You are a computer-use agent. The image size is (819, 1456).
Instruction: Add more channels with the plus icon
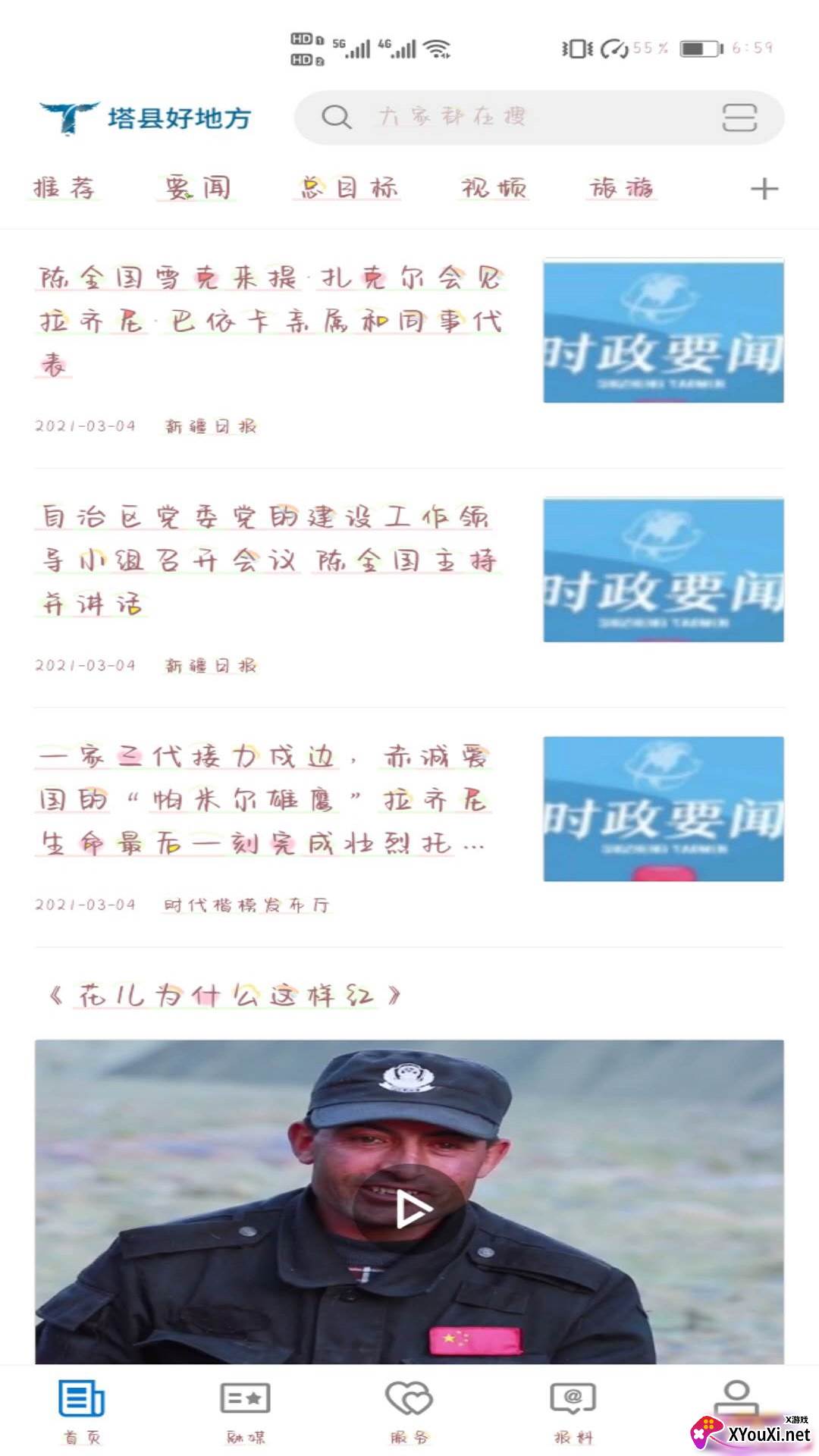[x=764, y=189]
